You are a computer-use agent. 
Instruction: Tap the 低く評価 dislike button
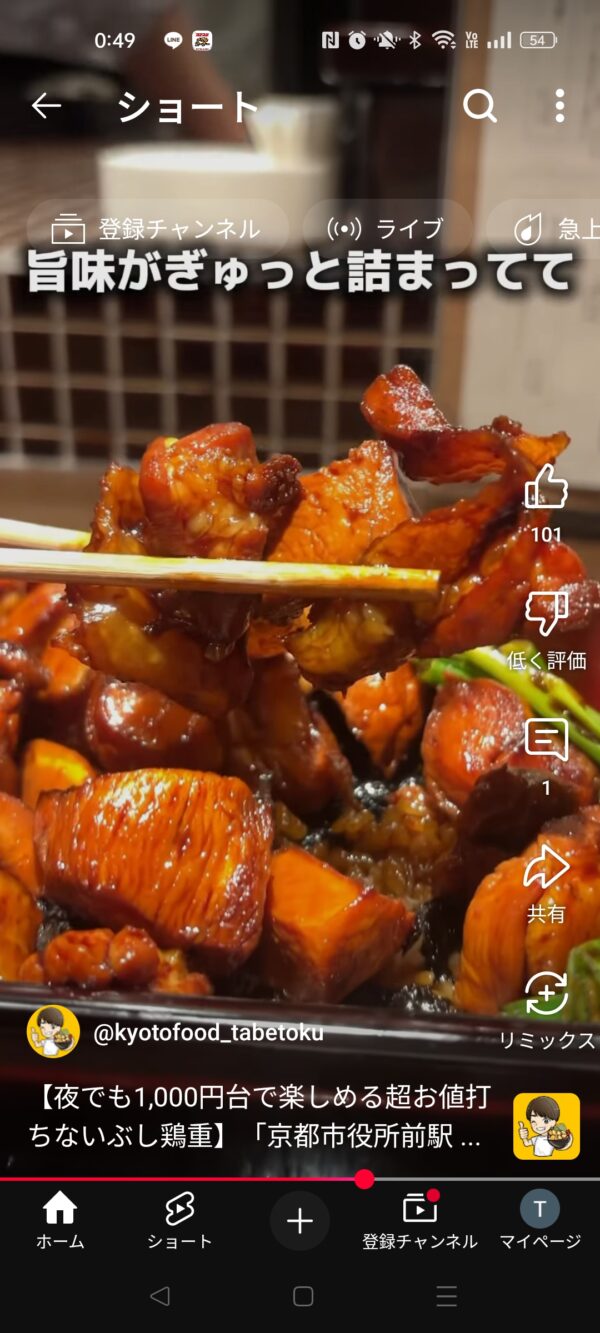tap(546, 614)
